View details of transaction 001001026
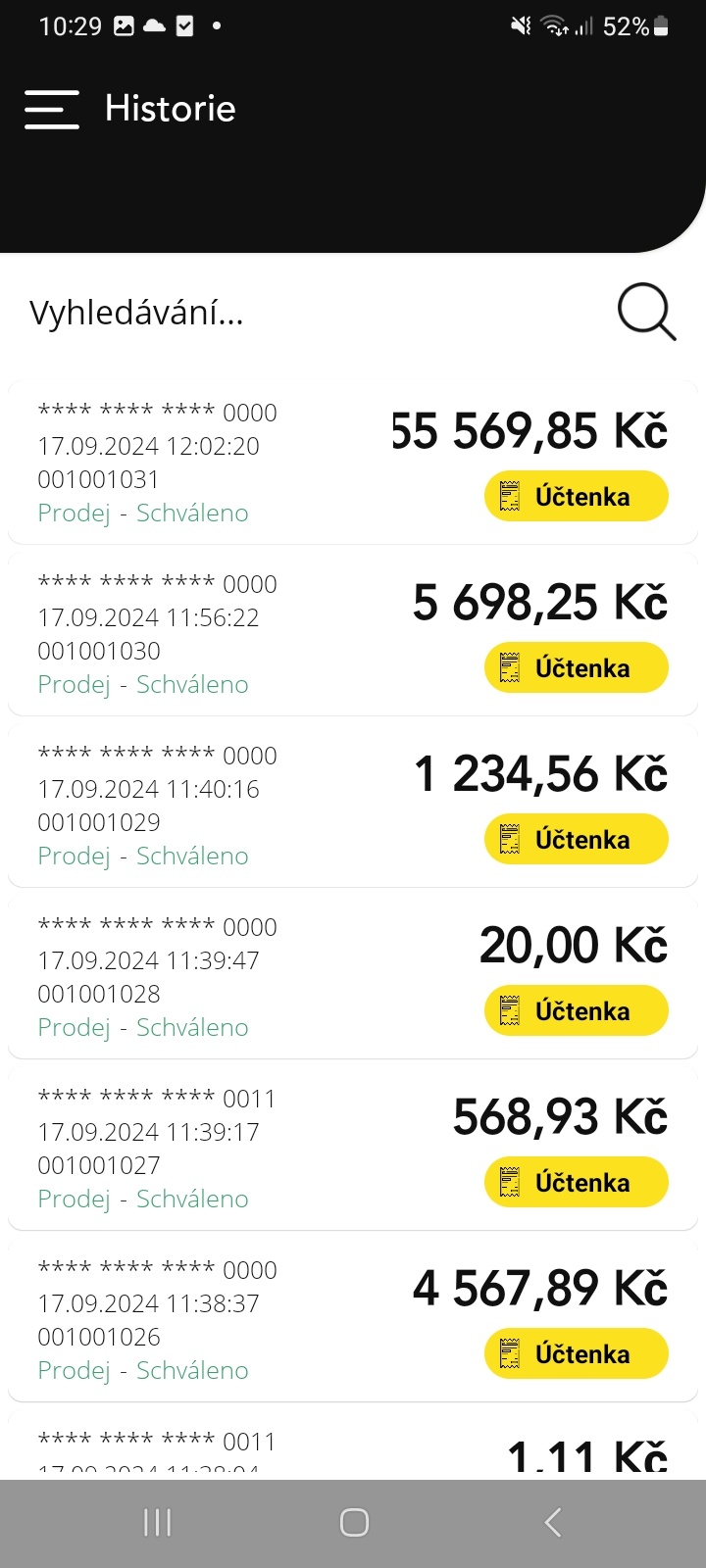Image resolution: width=706 pixels, height=1568 pixels. (x=196, y=1320)
